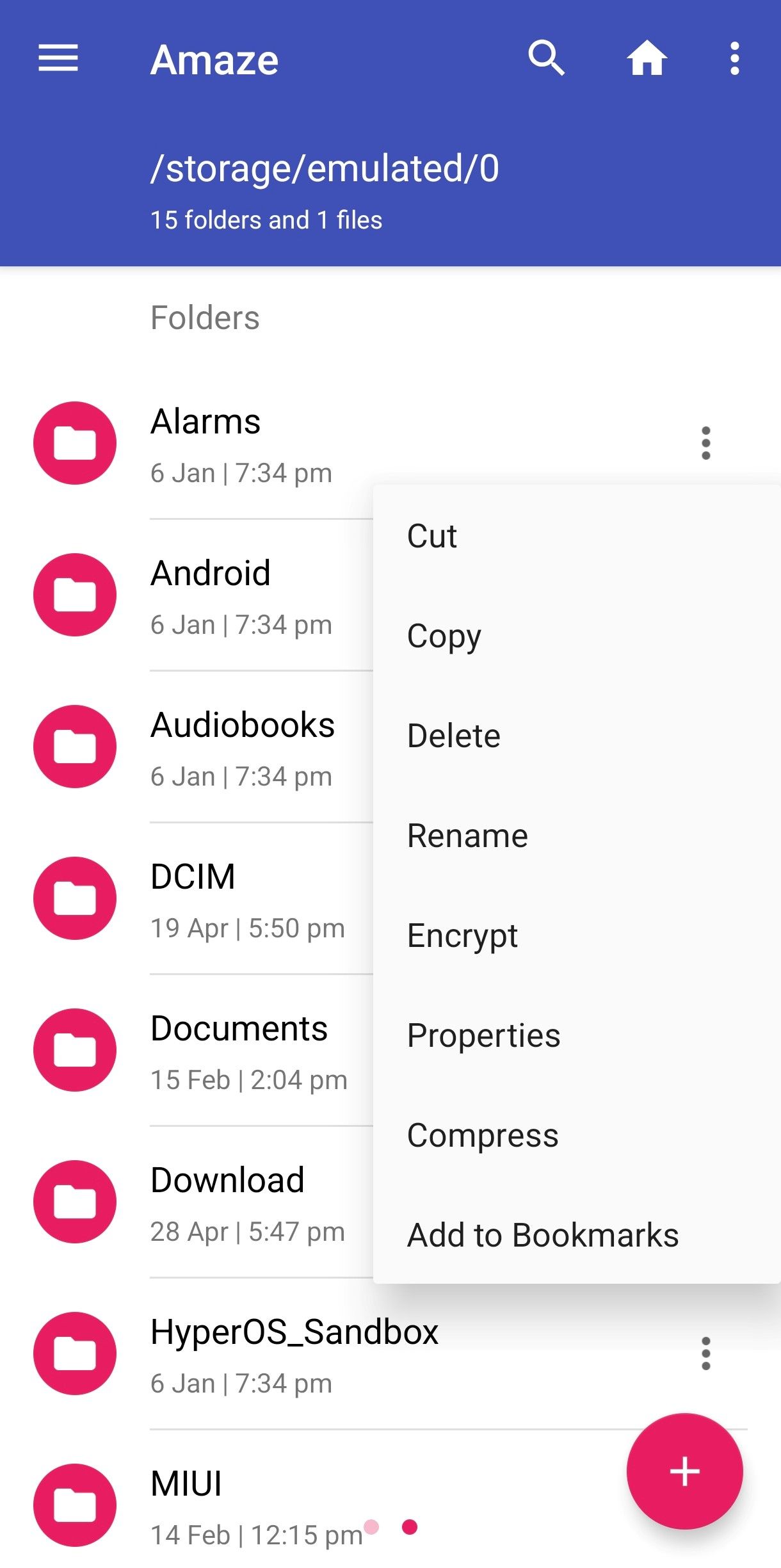The image size is (781, 1568).
Task: Choose Rename in the context menu
Action: [467, 836]
